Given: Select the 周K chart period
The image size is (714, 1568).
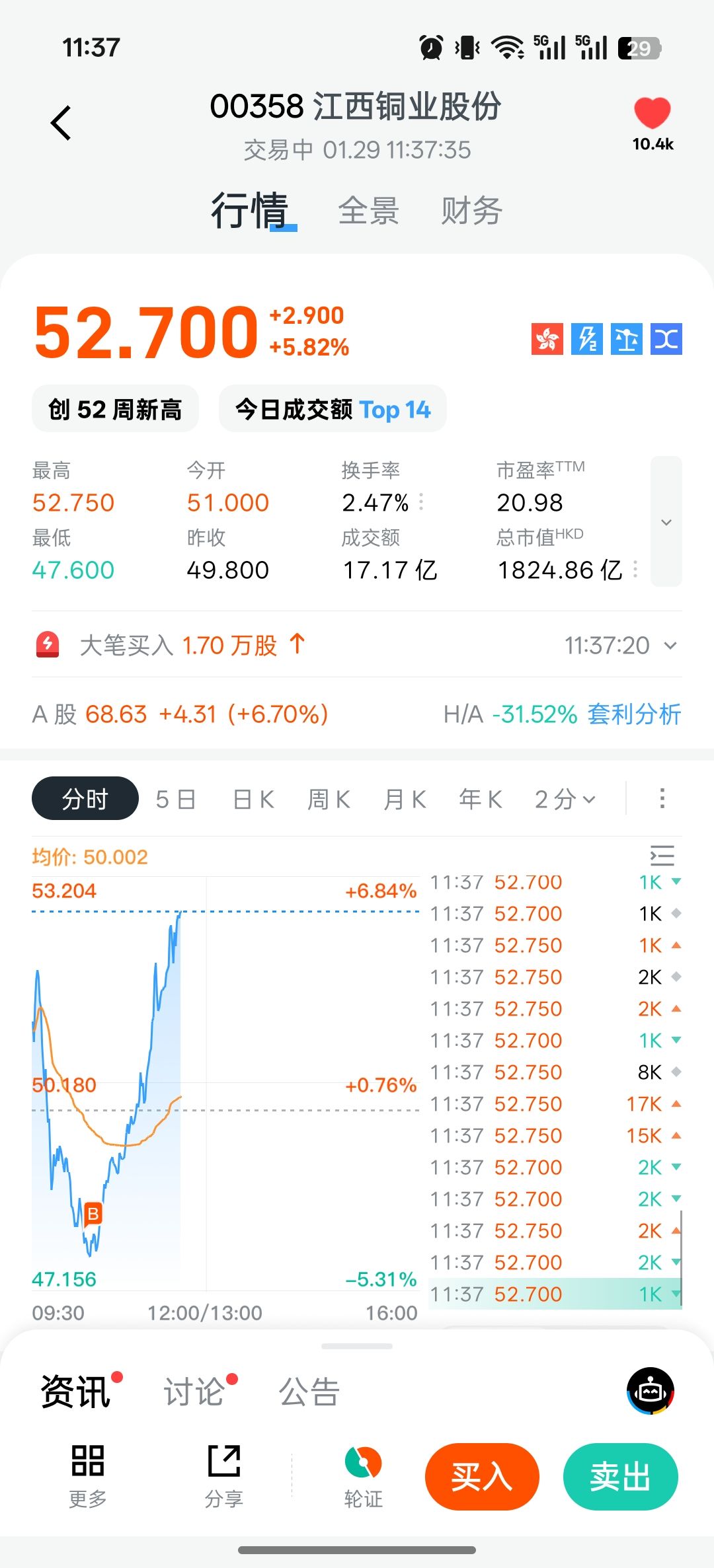Looking at the screenshot, I should pyautogui.click(x=329, y=800).
